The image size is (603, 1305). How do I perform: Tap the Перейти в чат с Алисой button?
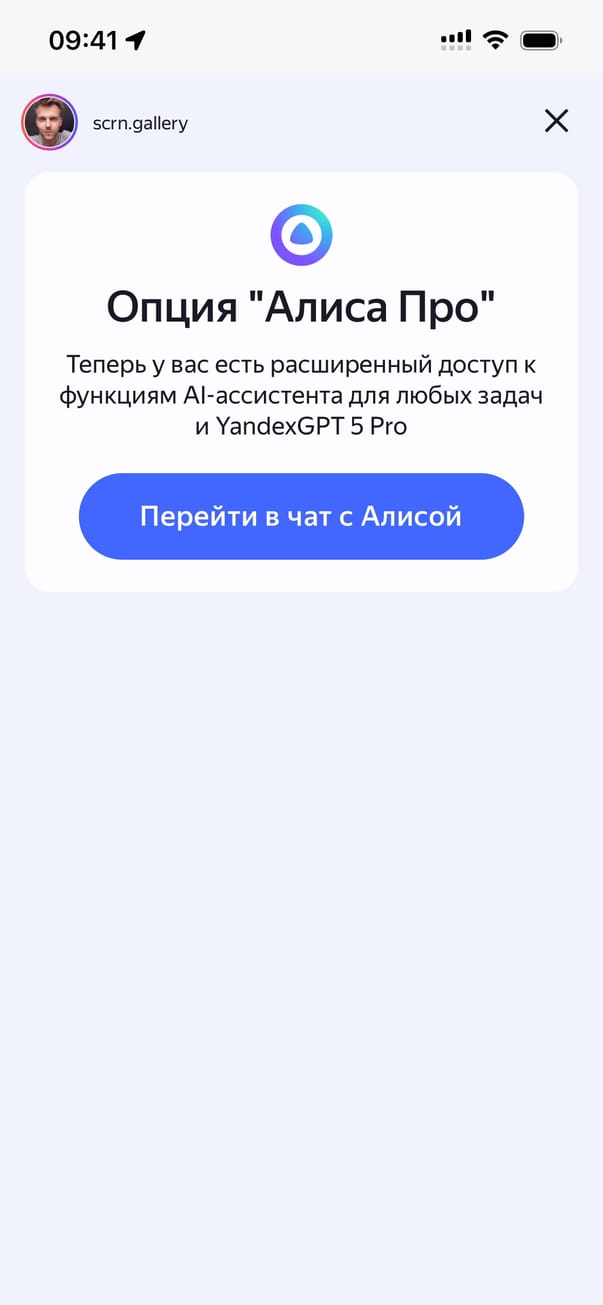pyautogui.click(x=301, y=516)
